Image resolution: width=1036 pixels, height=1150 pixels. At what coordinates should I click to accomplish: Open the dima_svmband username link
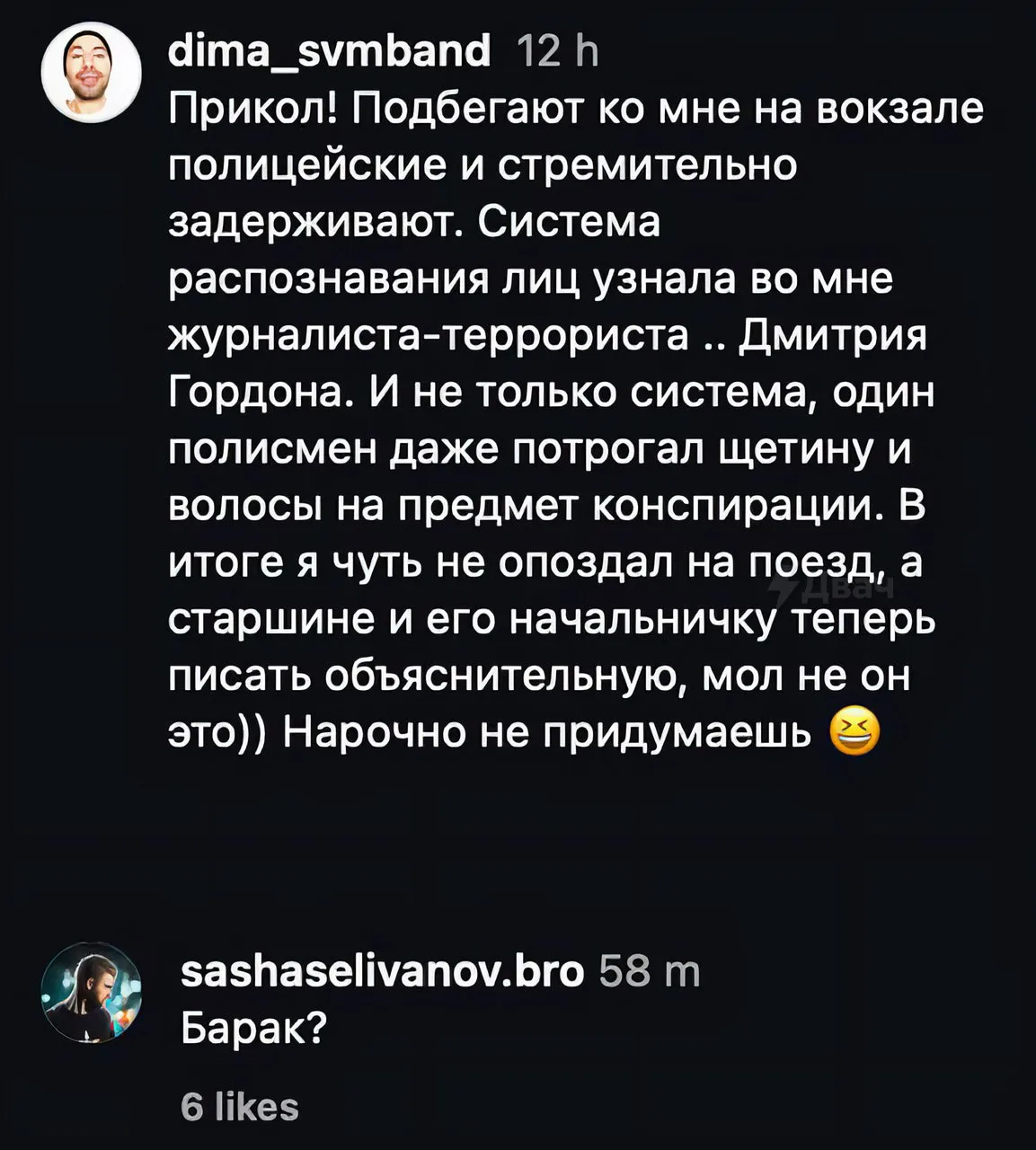pyautogui.click(x=331, y=52)
